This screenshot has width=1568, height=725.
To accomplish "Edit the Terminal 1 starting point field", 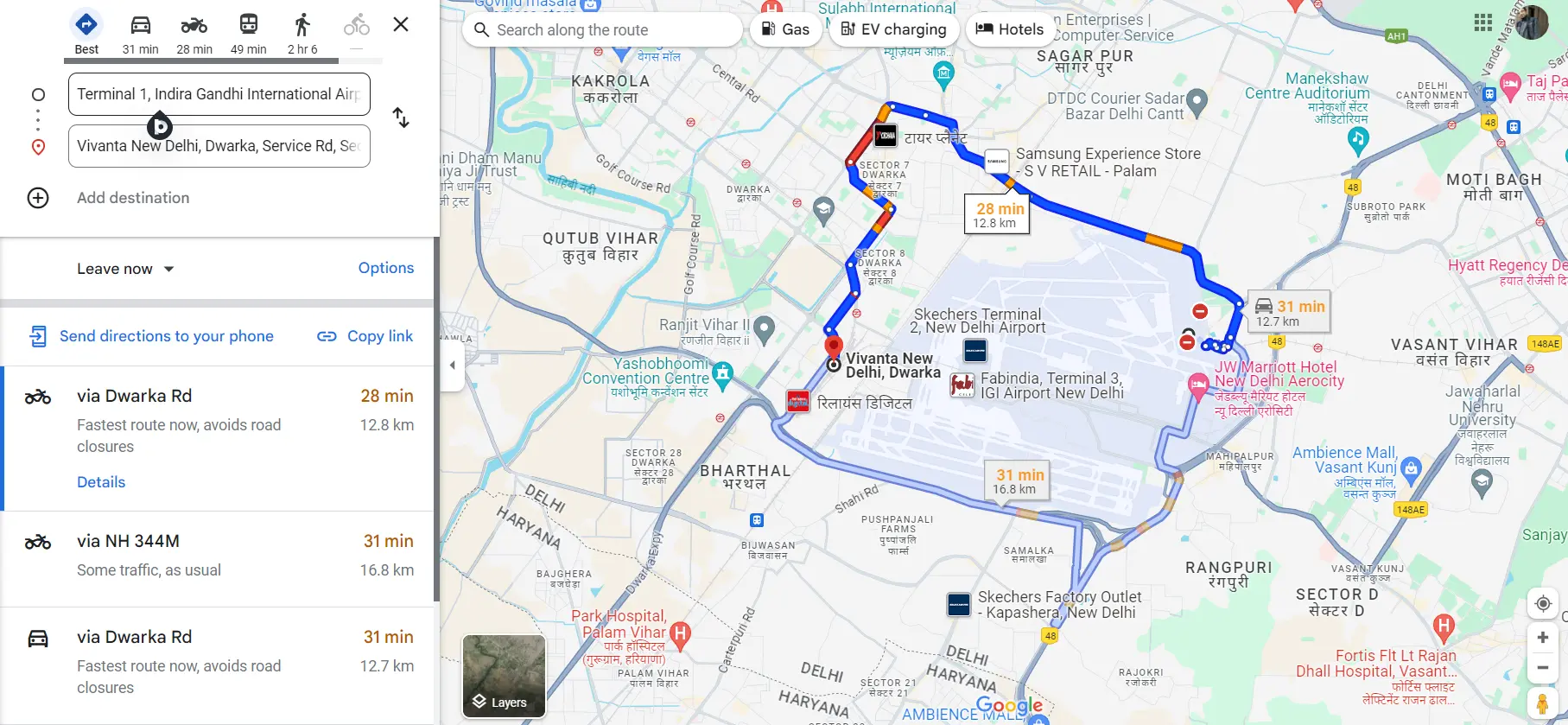I will [x=219, y=94].
